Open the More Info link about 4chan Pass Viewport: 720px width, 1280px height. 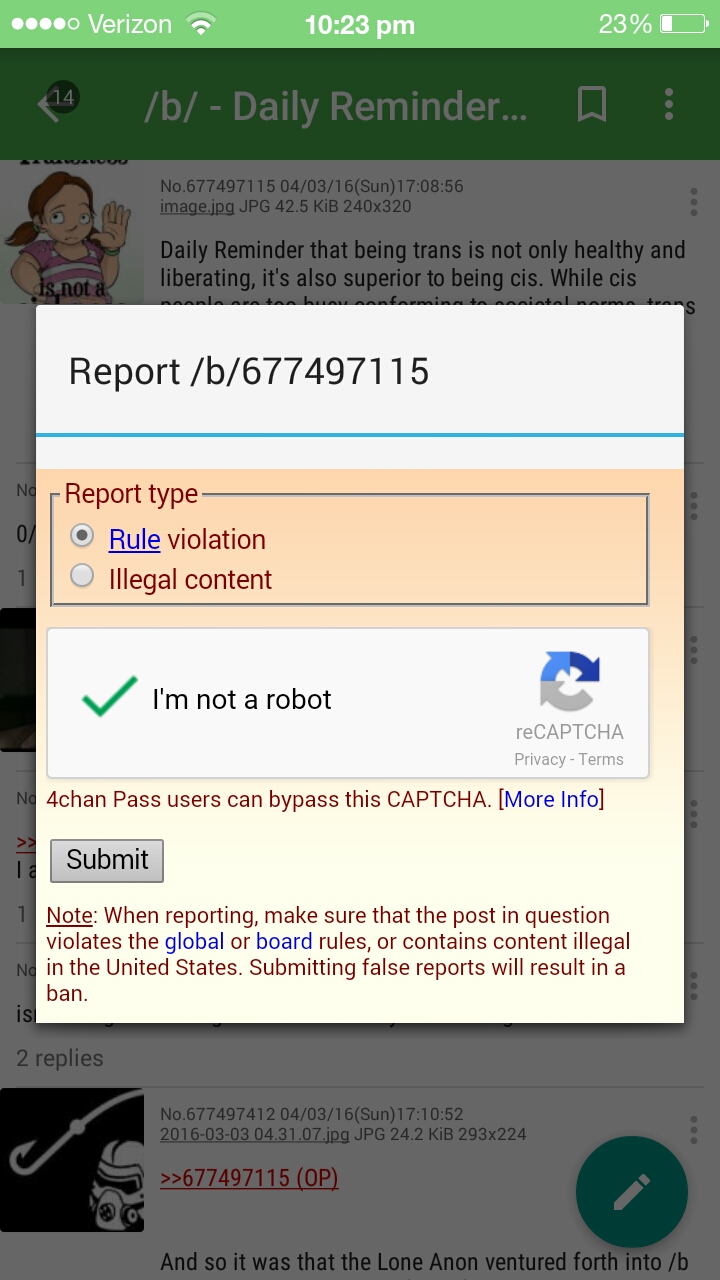[x=551, y=799]
